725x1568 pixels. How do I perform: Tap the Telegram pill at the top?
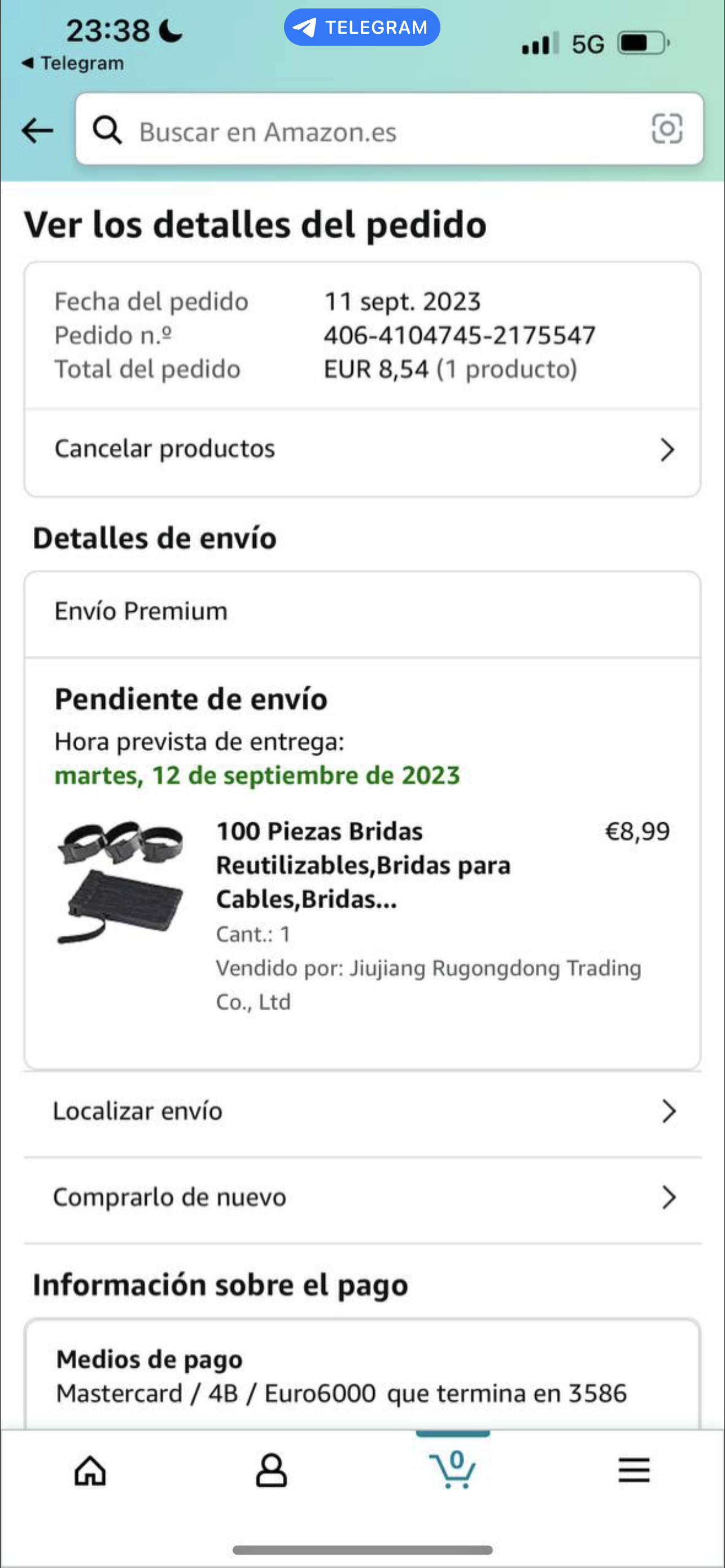coord(361,28)
